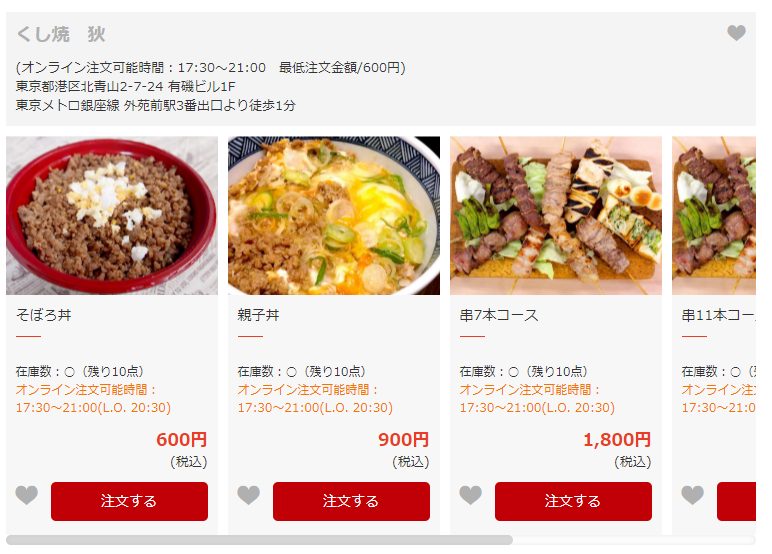Image resolution: width=772 pixels, height=554 pixels.
Task: Open the そぼろ丼 product photo
Action: click(112, 216)
